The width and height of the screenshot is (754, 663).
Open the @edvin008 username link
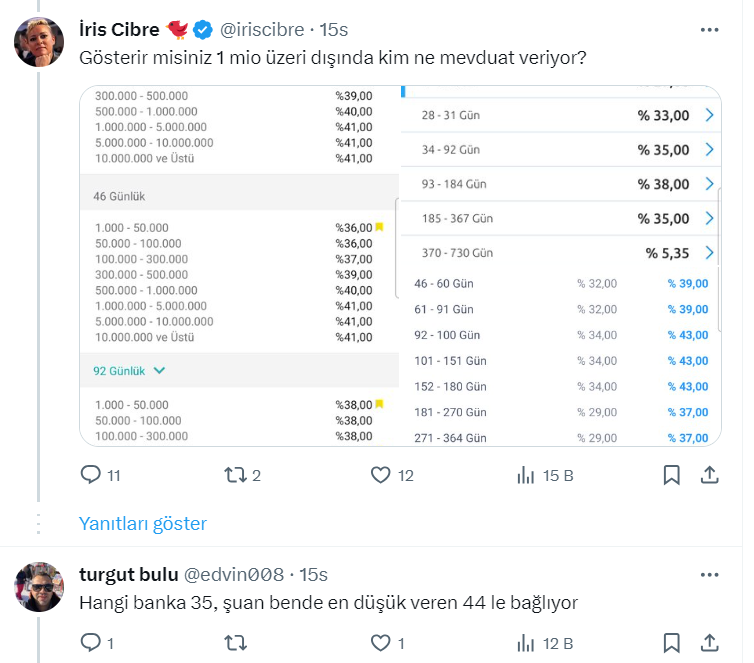233,575
